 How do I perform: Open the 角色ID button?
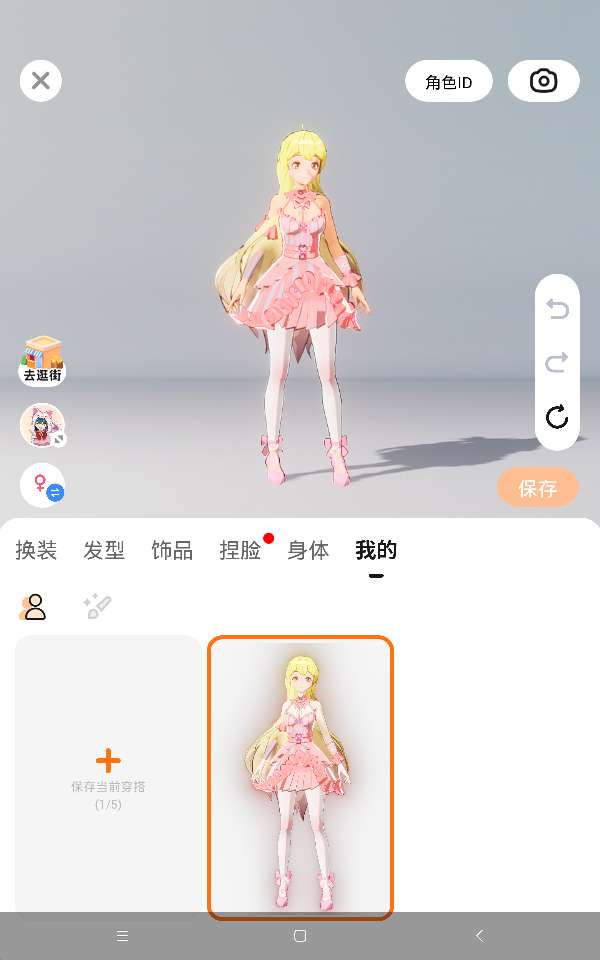pyautogui.click(x=449, y=81)
